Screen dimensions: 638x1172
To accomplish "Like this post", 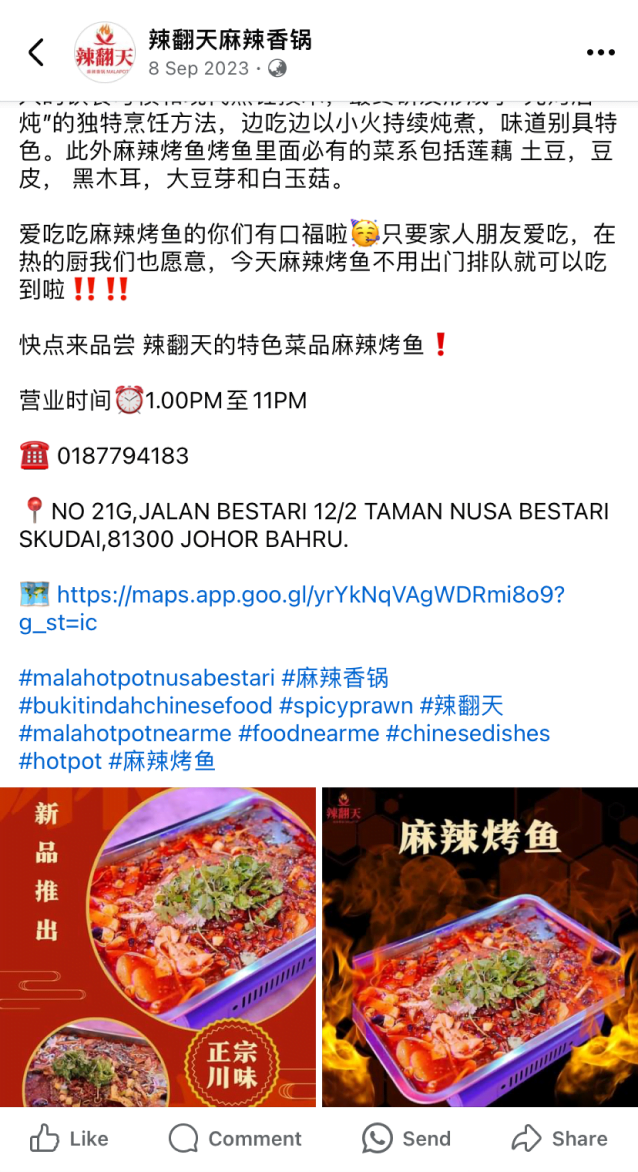I will pyautogui.click(x=69, y=1138).
